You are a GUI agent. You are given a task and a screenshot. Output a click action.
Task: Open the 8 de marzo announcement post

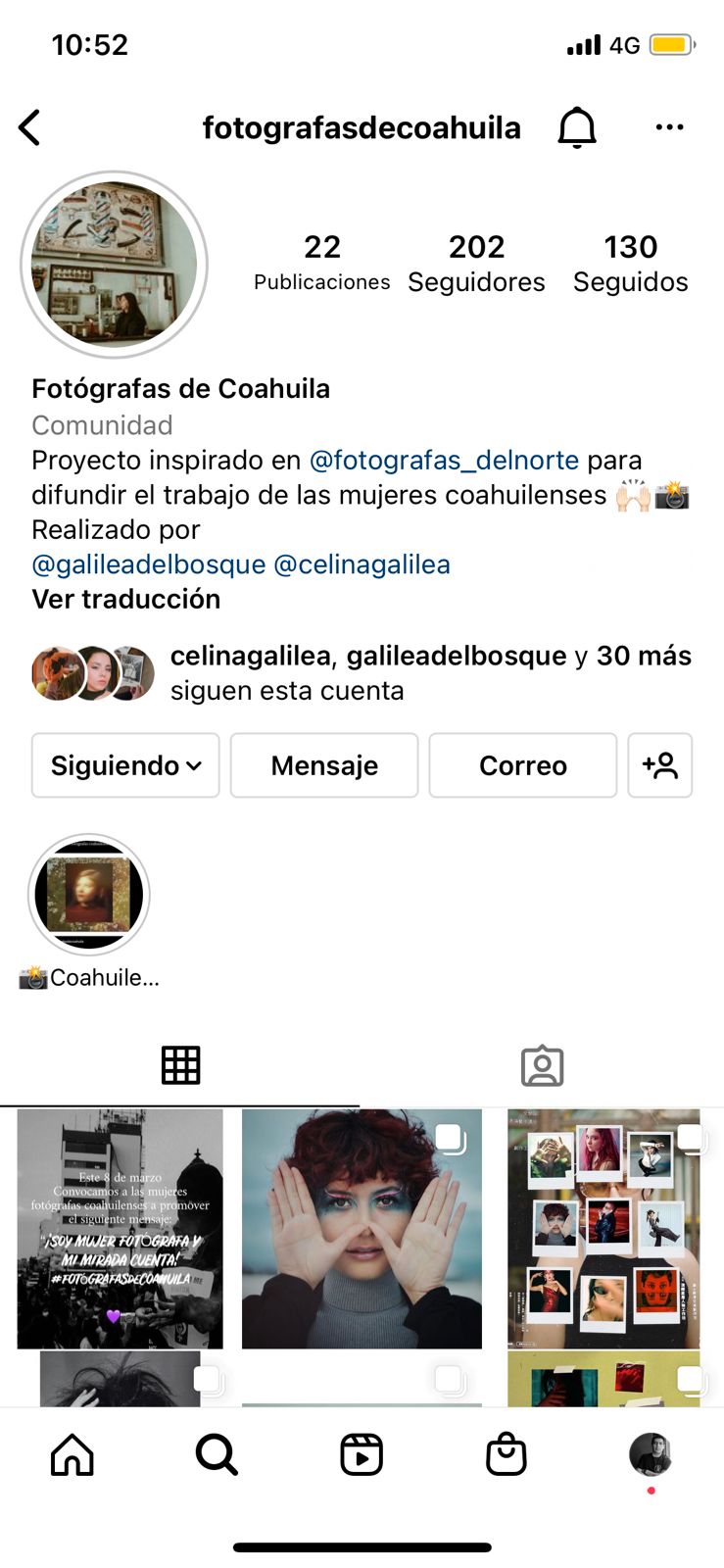pyautogui.click(x=121, y=1229)
